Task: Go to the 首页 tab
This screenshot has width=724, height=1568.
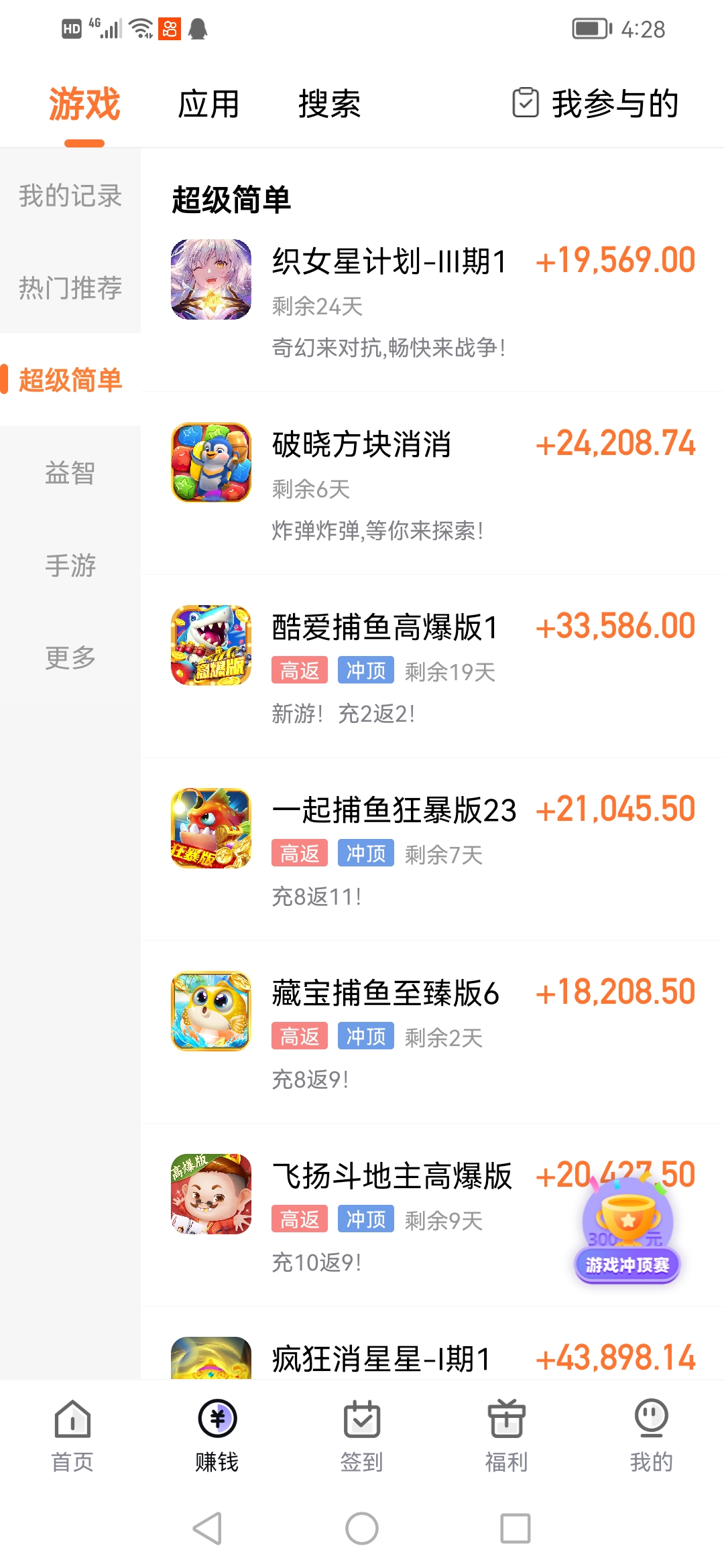Action: [72, 1436]
